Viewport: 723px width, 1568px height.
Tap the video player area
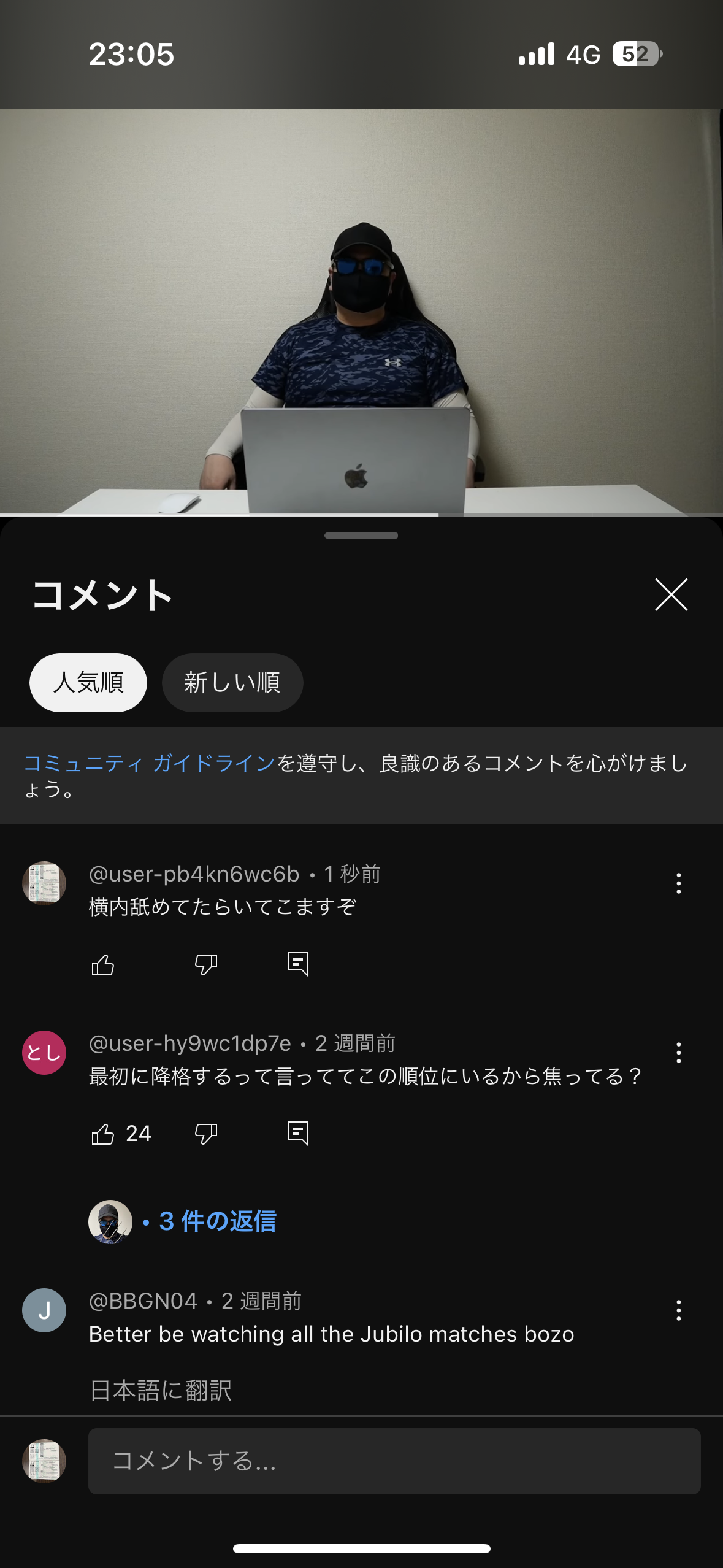pos(361,312)
